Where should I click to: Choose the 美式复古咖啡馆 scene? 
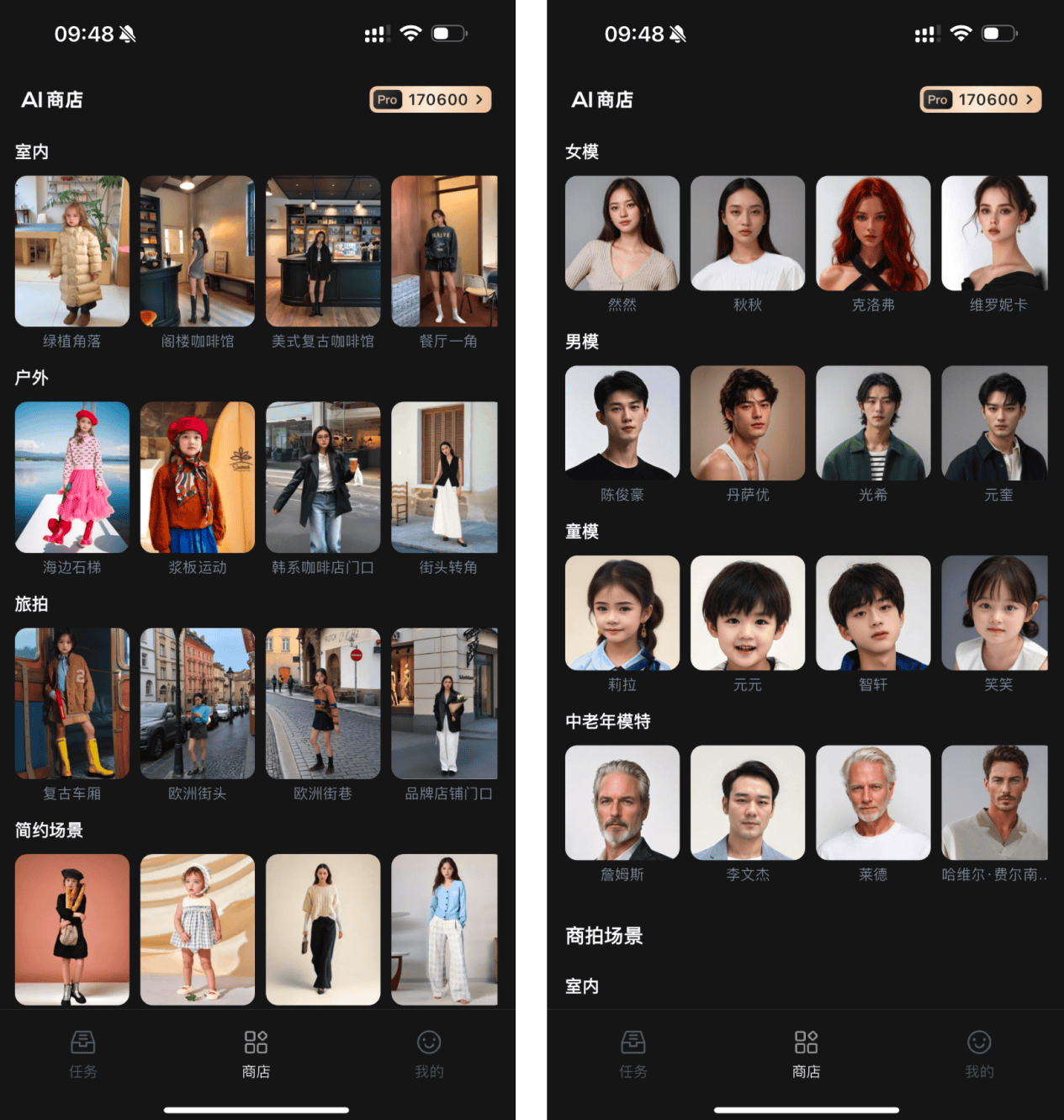(323, 251)
